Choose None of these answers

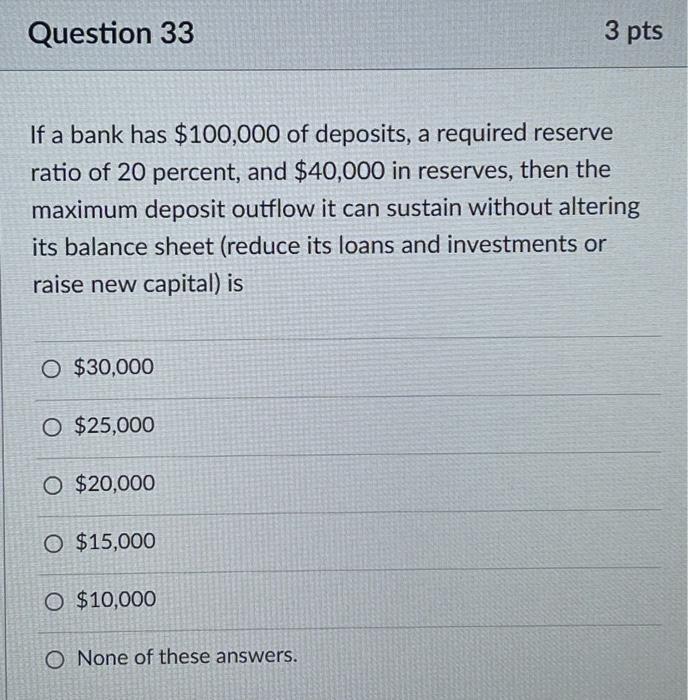(x=54, y=658)
